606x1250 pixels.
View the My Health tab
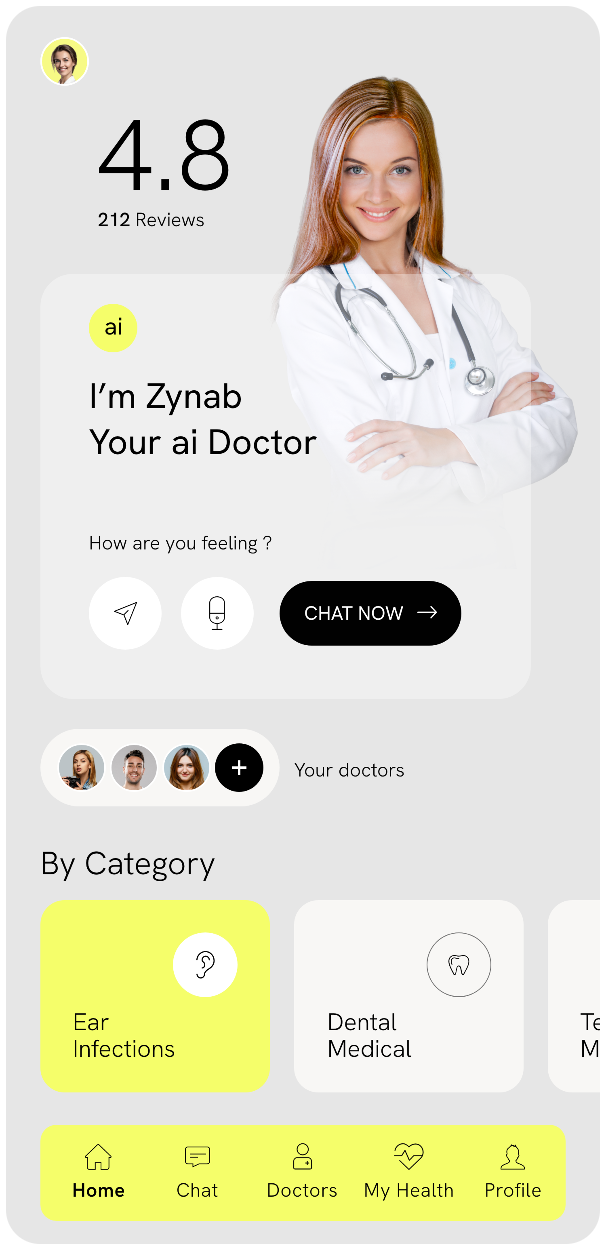point(409,1173)
